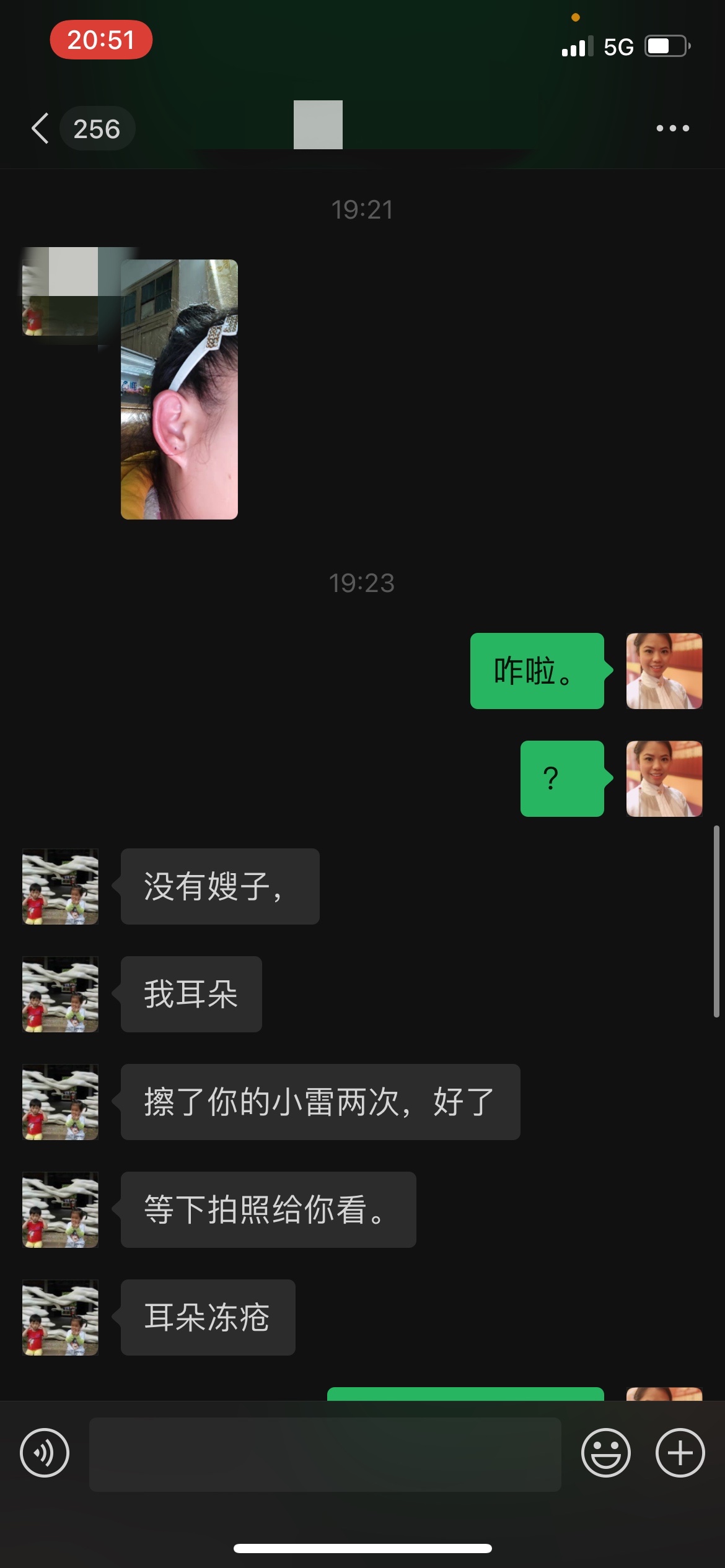
Task: Go back to the chat list
Action: tap(40, 128)
